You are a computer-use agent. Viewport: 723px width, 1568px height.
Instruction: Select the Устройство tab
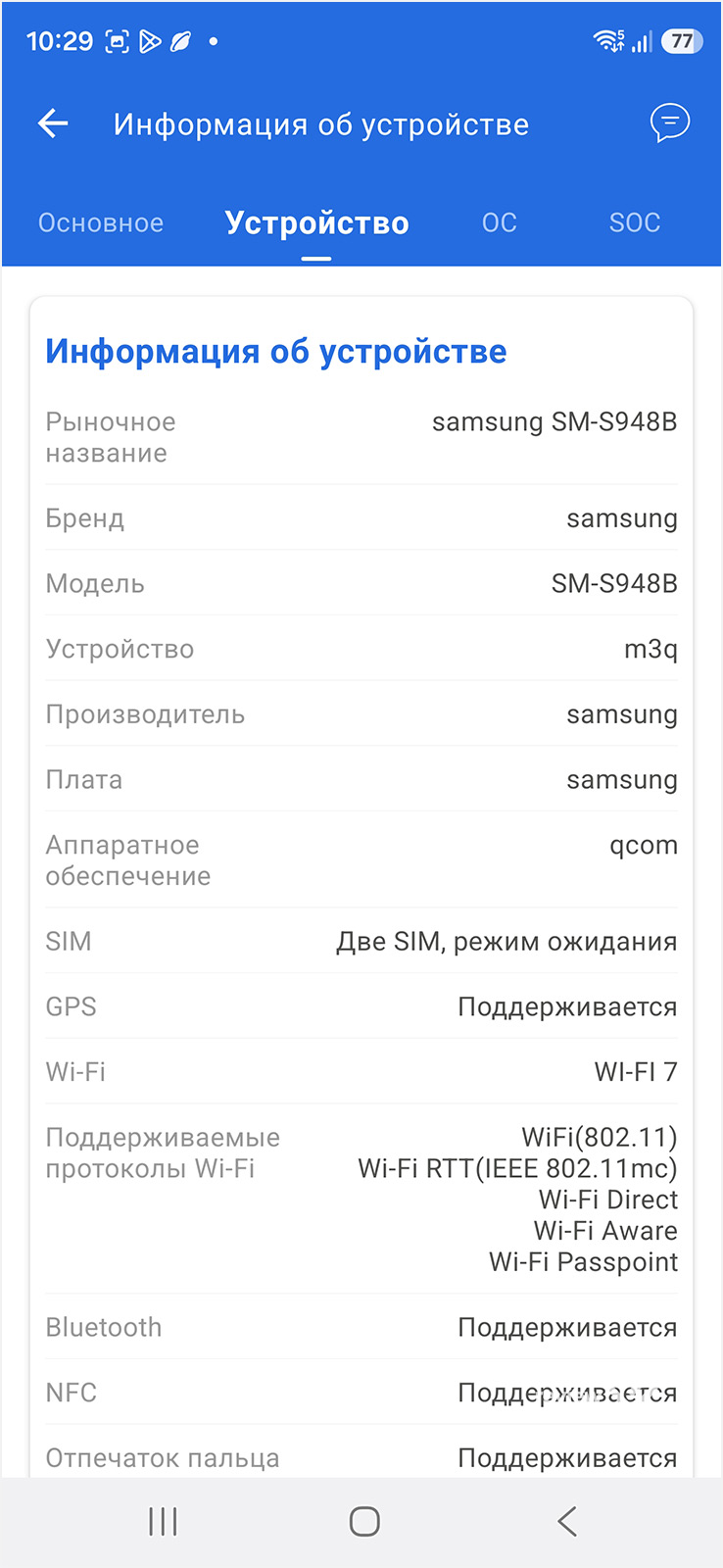pos(316,223)
